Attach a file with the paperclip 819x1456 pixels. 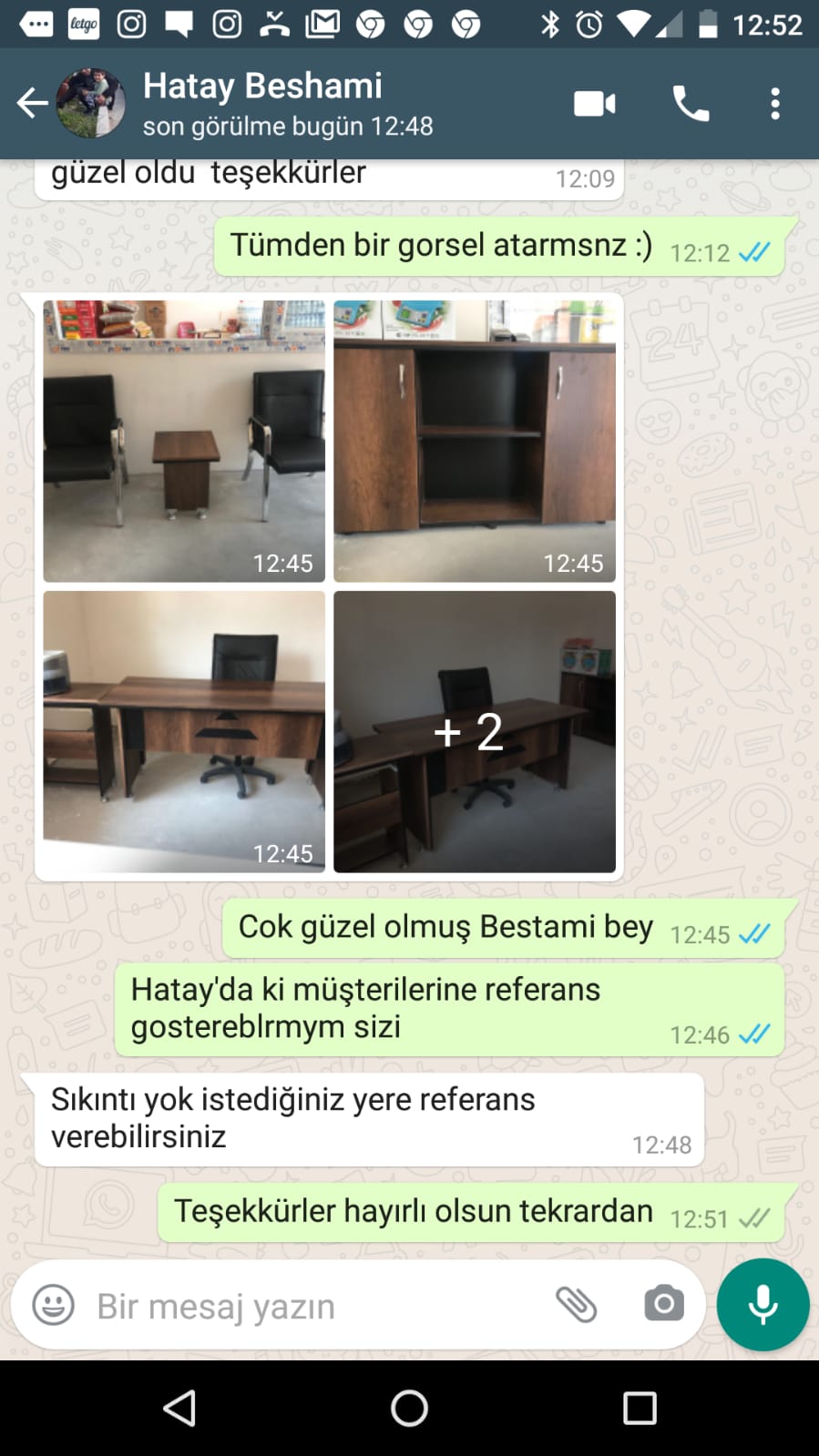(576, 1305)
